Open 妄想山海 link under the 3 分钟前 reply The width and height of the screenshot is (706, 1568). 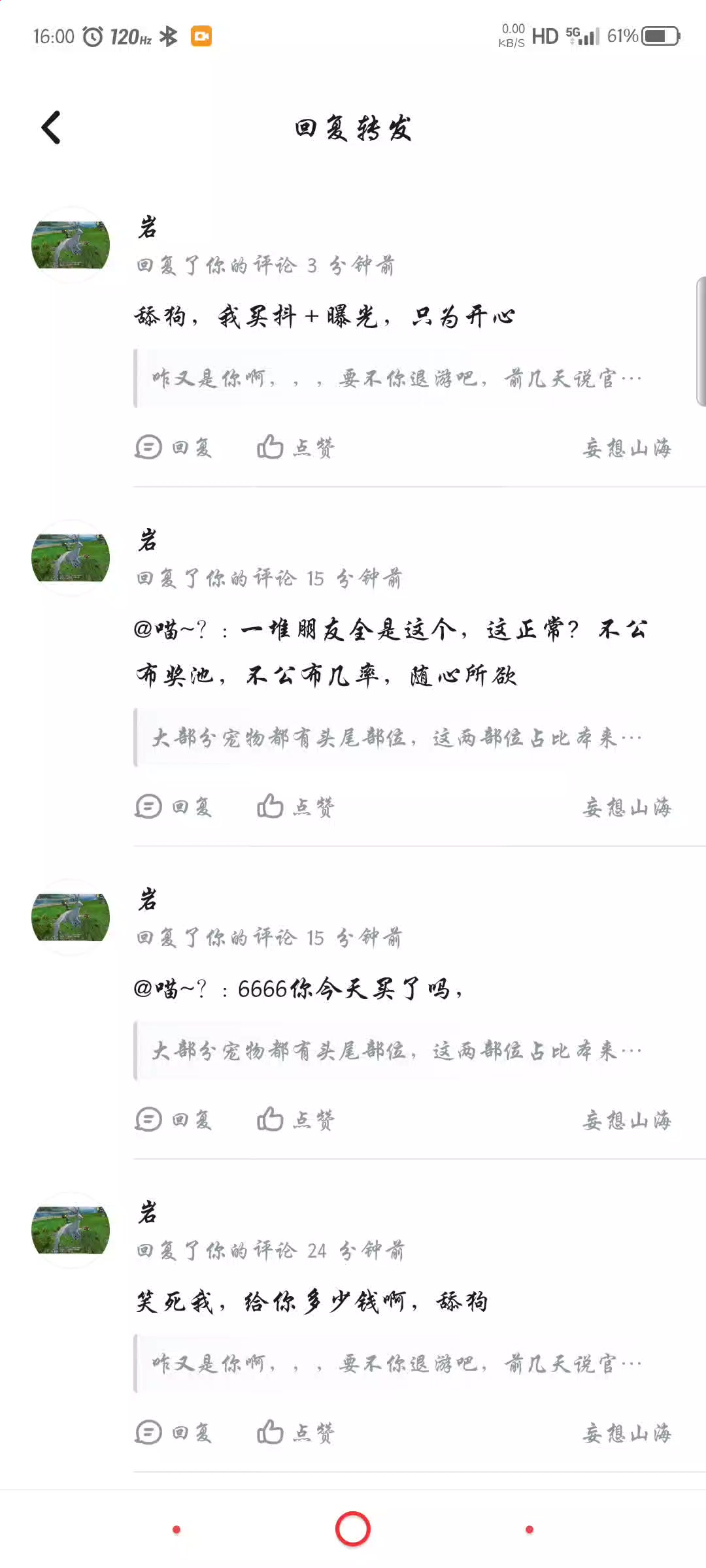pyautogui.click(x=626, y=448)
